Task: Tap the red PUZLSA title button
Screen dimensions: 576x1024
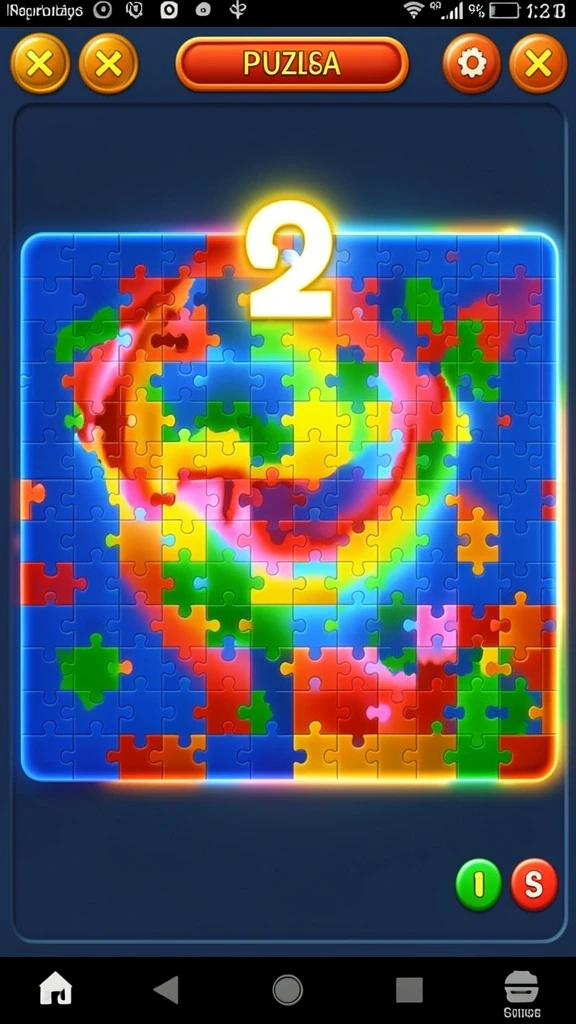Action: [292, 64]
